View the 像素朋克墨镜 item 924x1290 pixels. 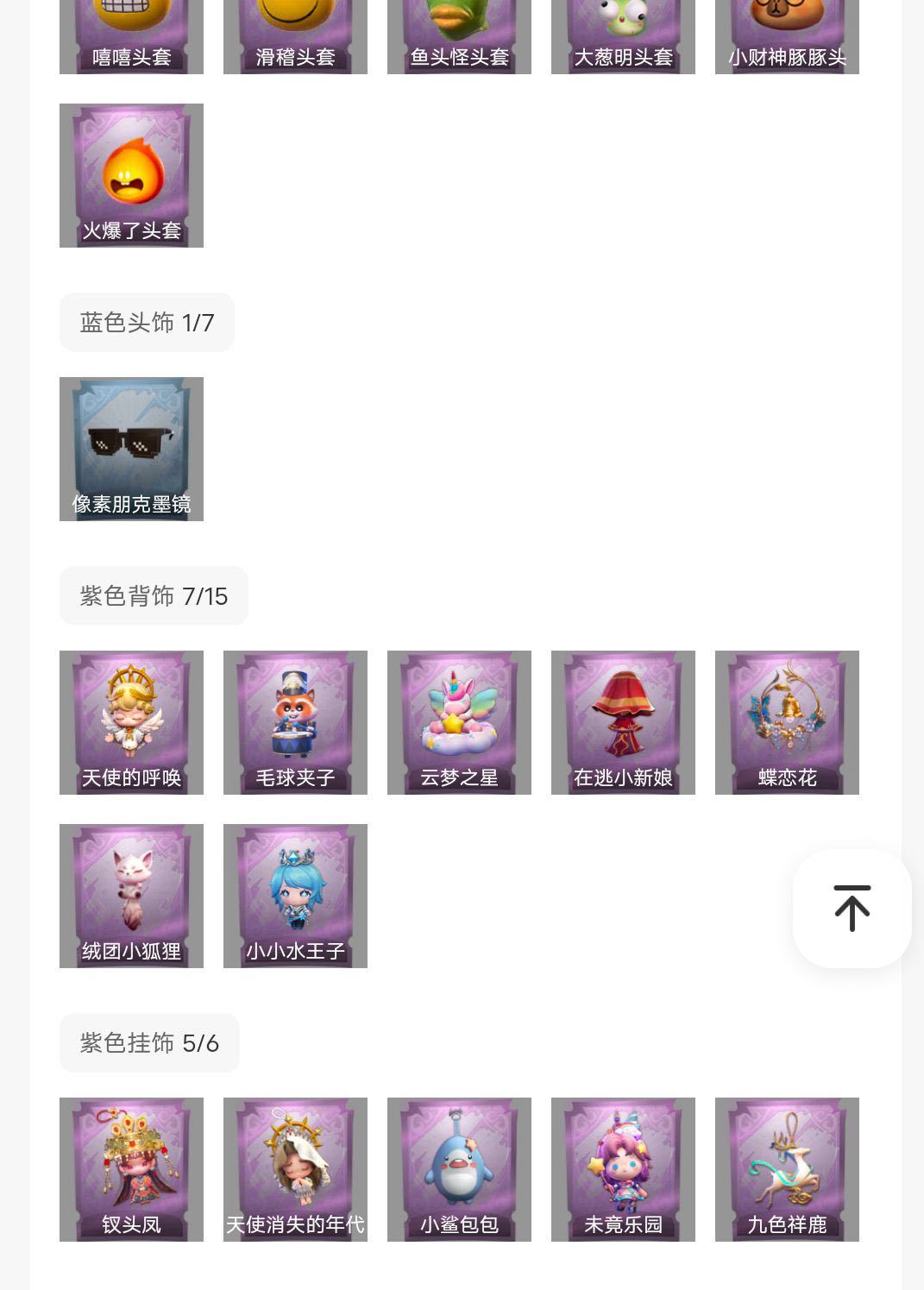[x=131, y=449]
